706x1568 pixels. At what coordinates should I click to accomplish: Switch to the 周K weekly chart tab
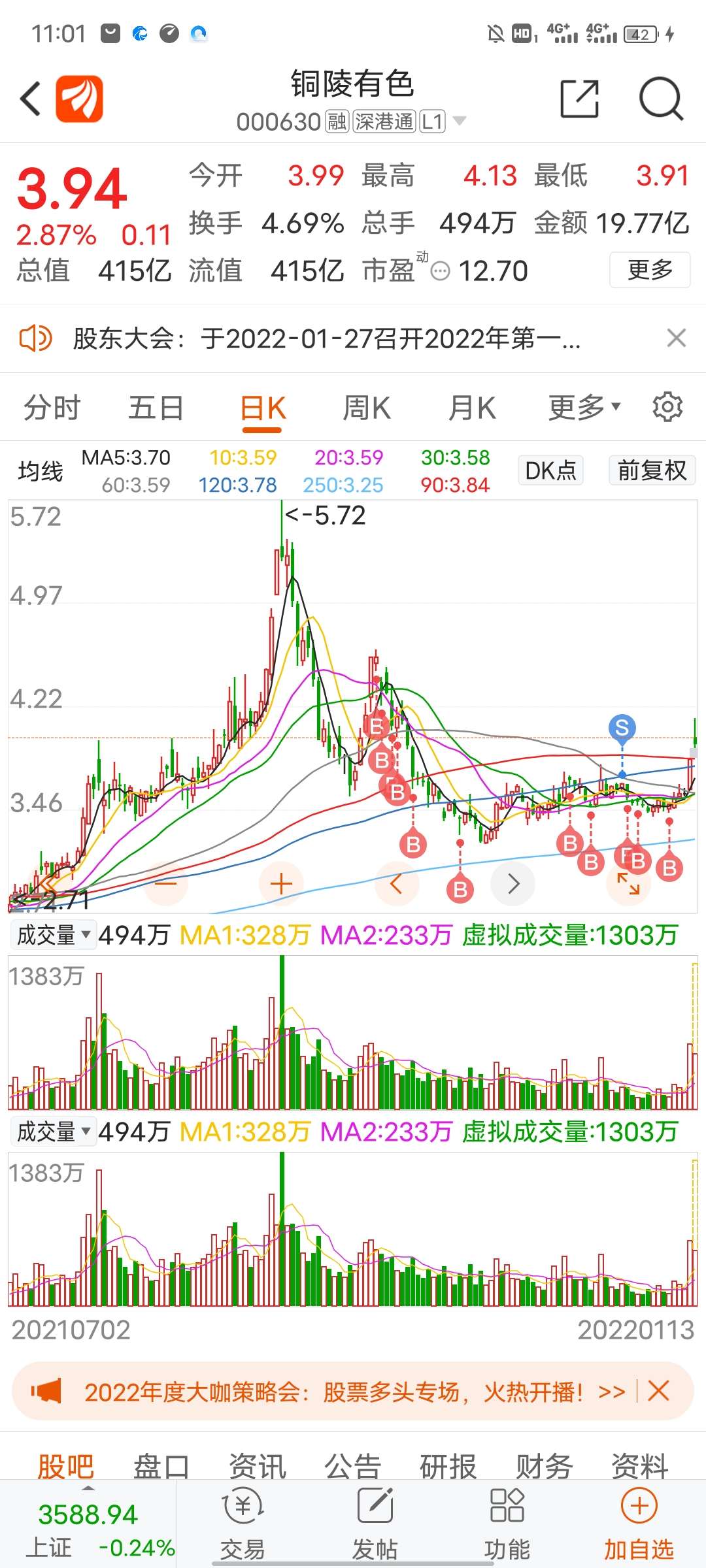tap(367, 406)
